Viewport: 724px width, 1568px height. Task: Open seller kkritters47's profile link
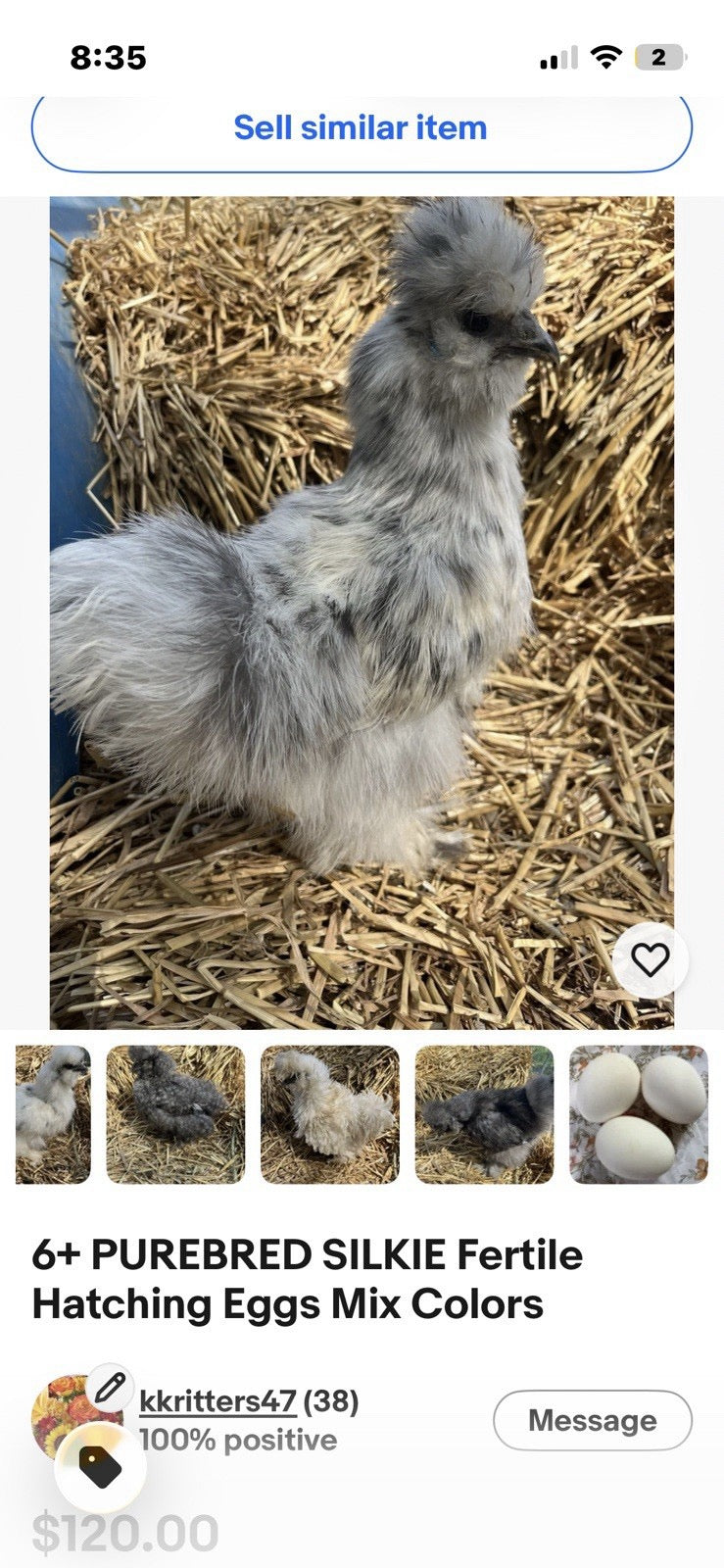pos(217,1401)
